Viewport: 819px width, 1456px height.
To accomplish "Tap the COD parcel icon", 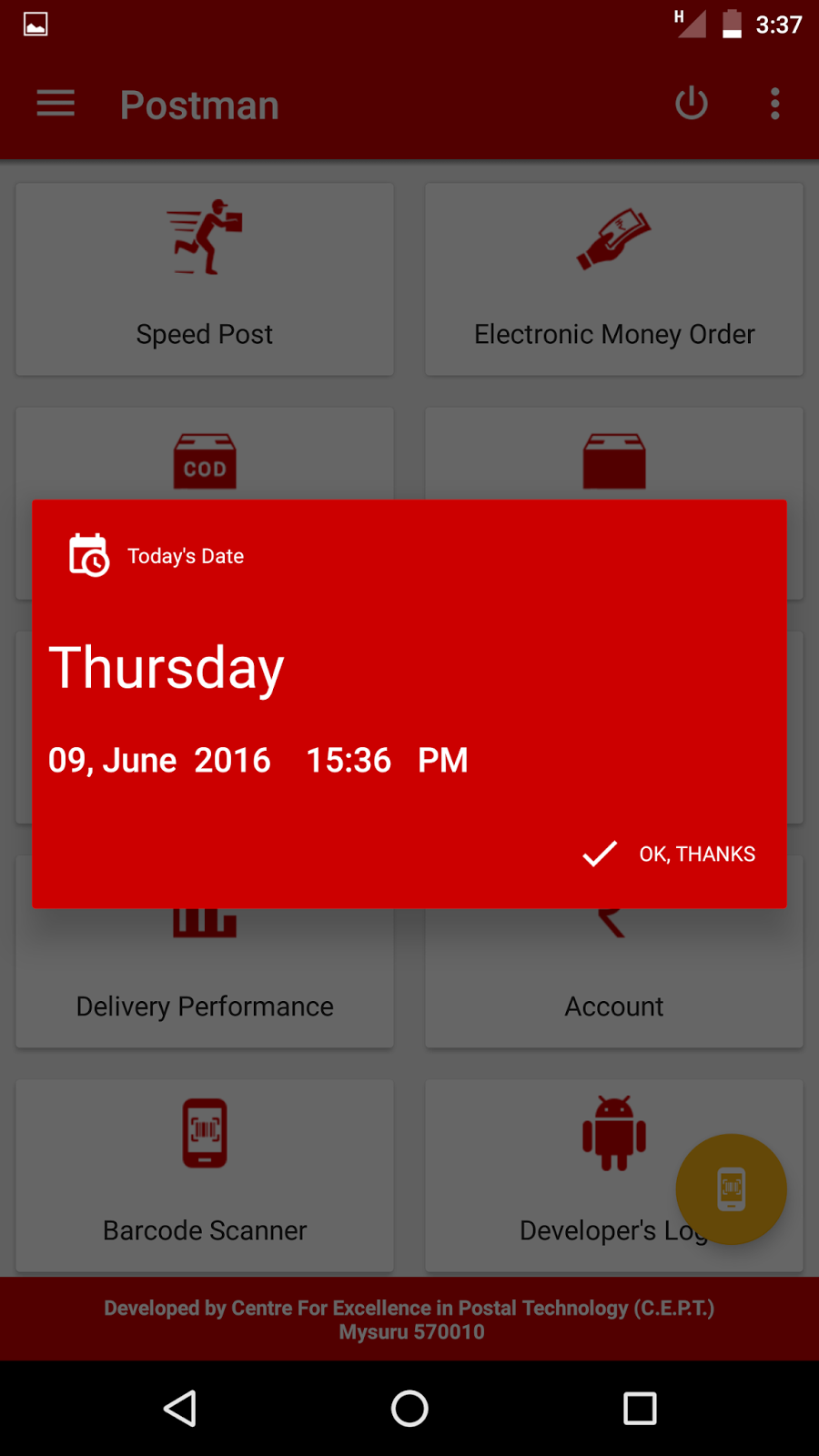I will pyautogui.click(x=205, y=461).
